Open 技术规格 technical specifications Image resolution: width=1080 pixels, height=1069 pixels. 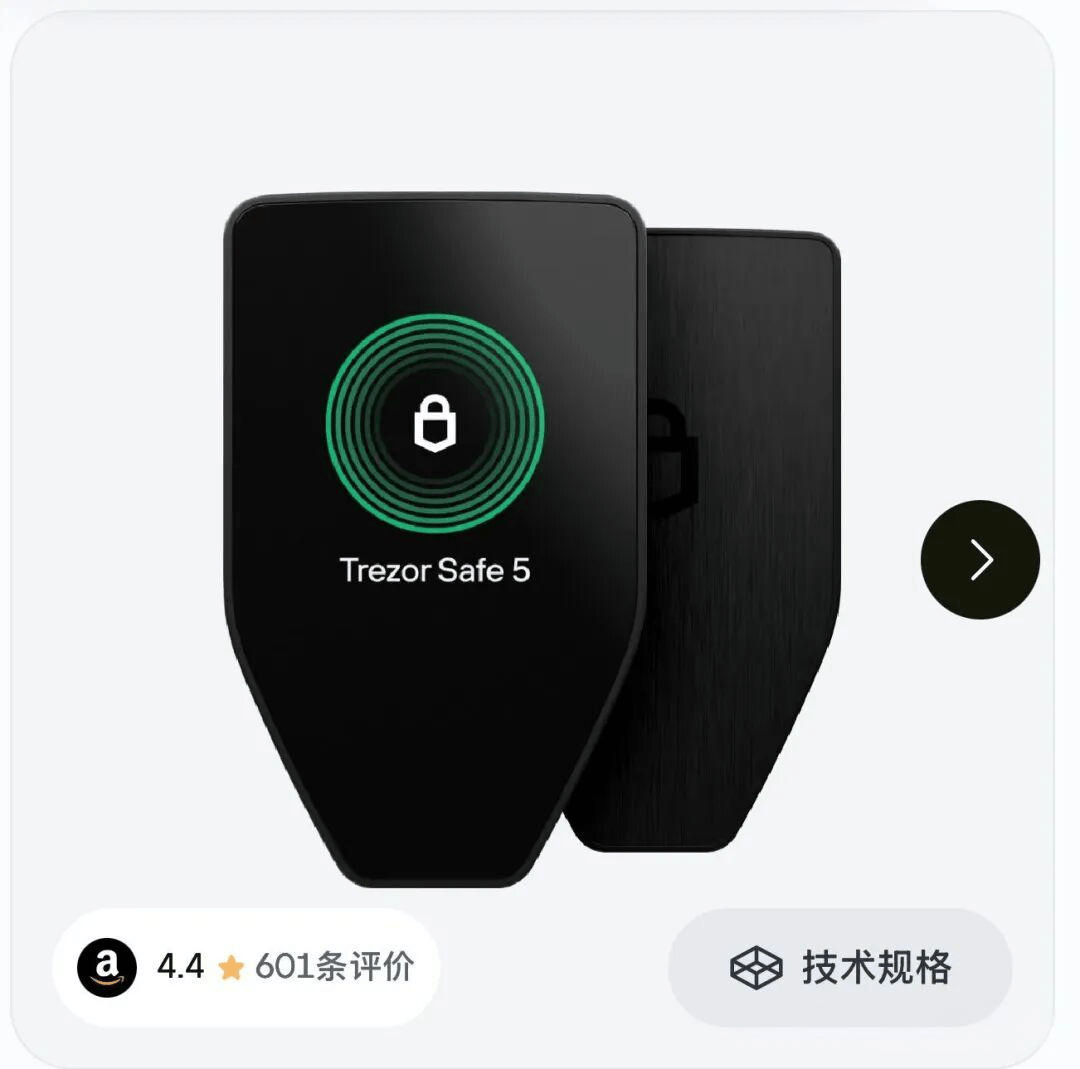point(840,967)
